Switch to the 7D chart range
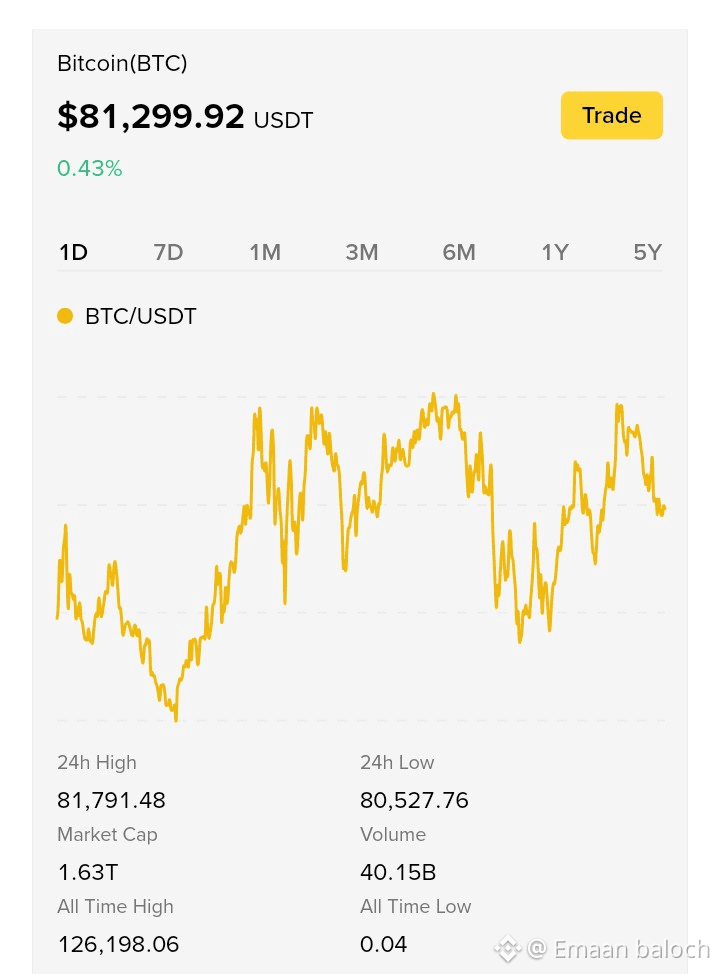 click(x=168, y=252)
